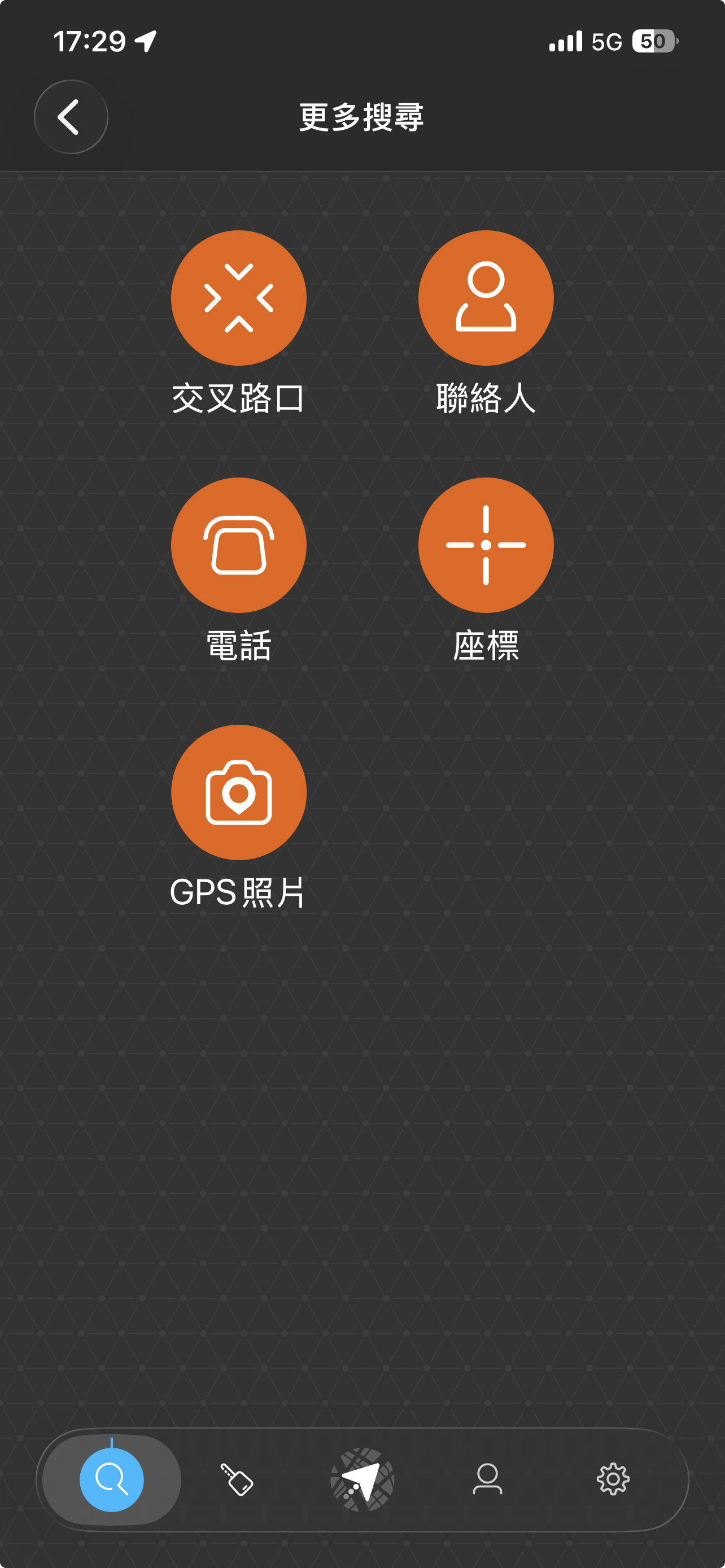Switch to the profile tab
Screen dimensions: 725x1568
click(488, 1479)
